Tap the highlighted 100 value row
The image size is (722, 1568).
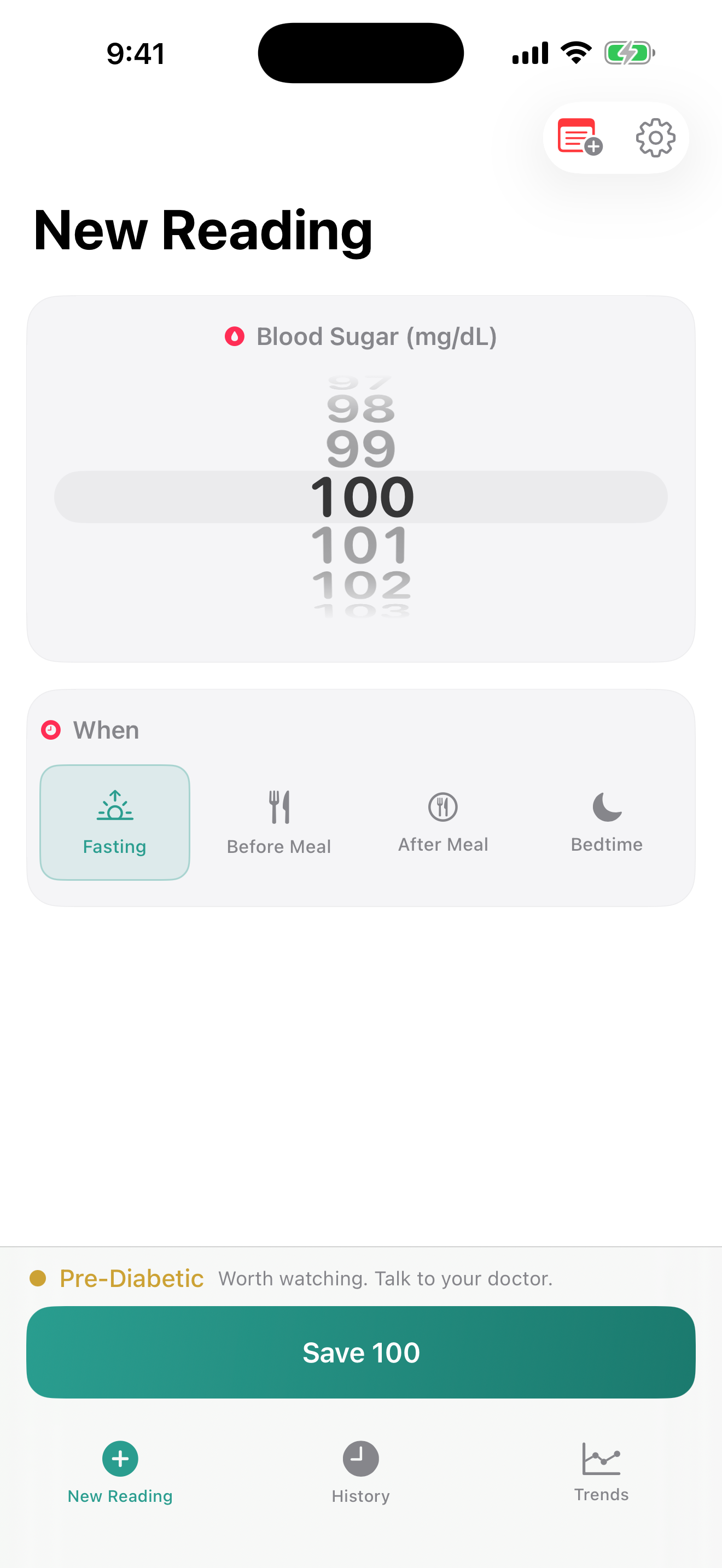click(360, 496)
